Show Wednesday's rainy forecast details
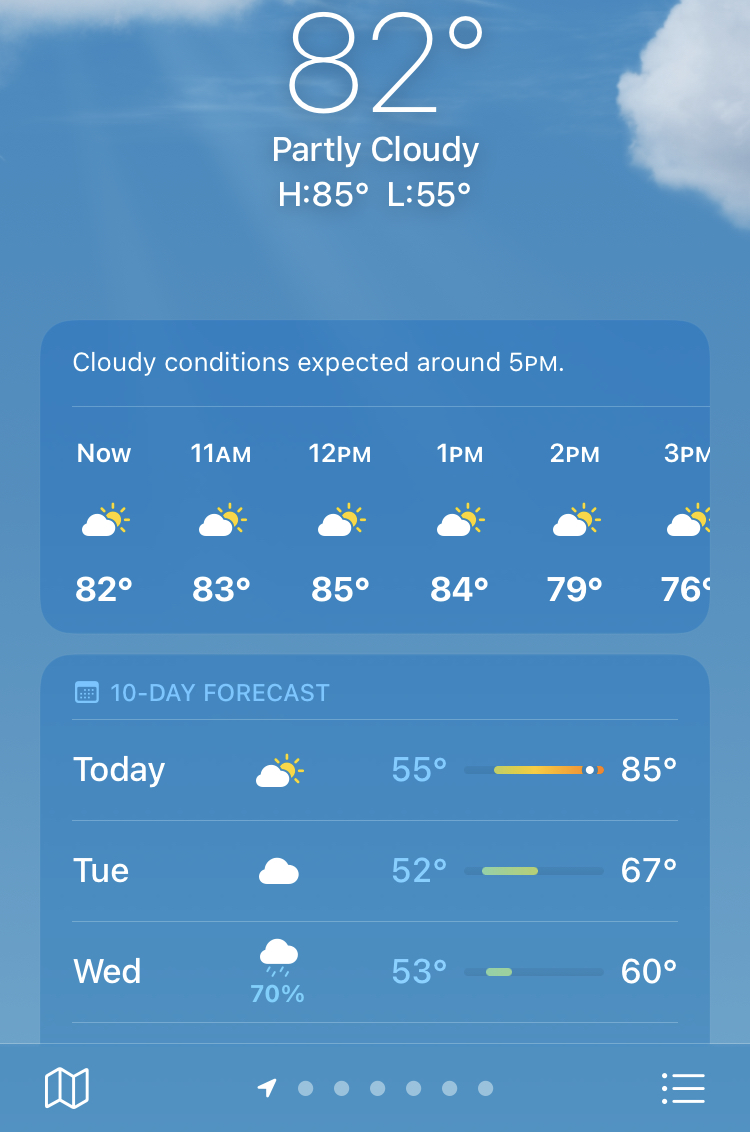 pyautogui.click(x=375, y=972)
